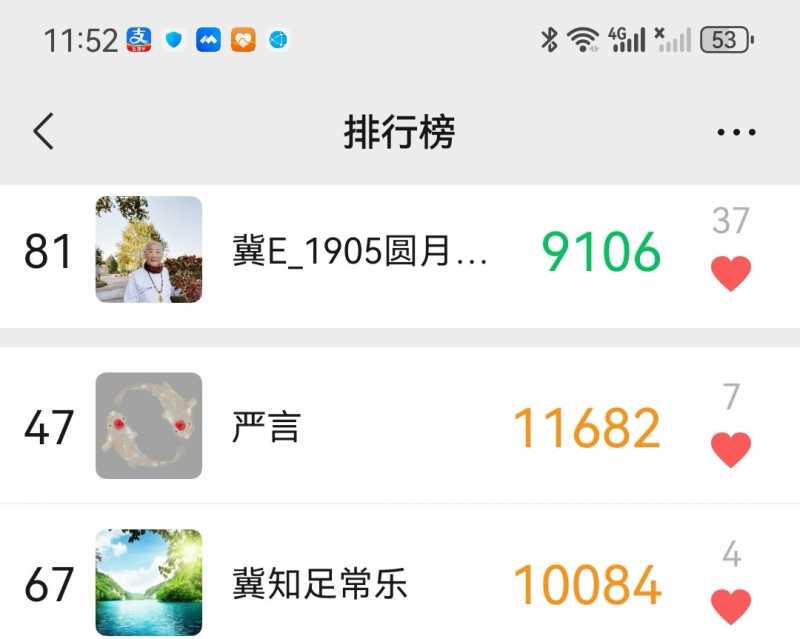Like 冀知足常乐's 10084 steps

(731, 605)
